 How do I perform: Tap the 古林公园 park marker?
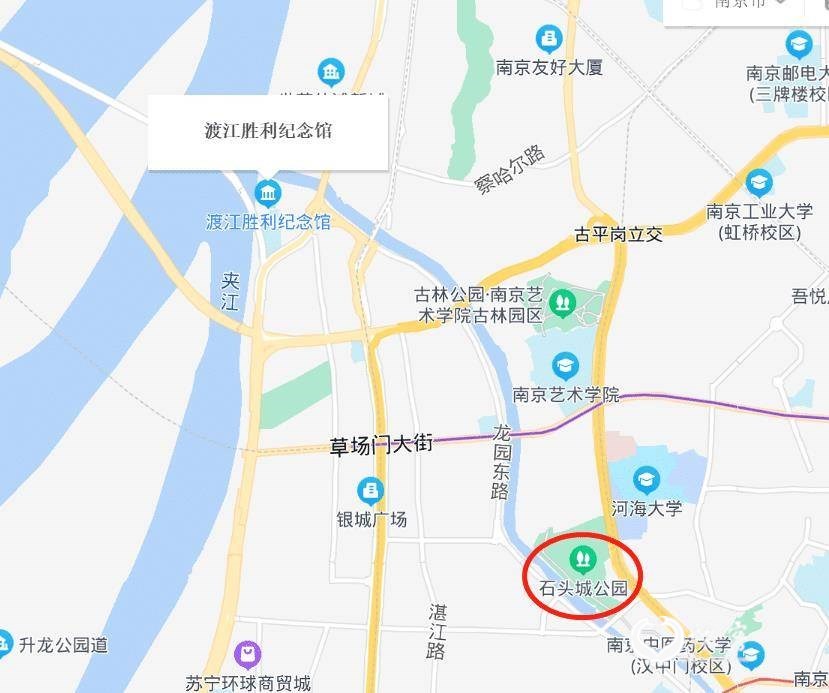click(563, 298)
